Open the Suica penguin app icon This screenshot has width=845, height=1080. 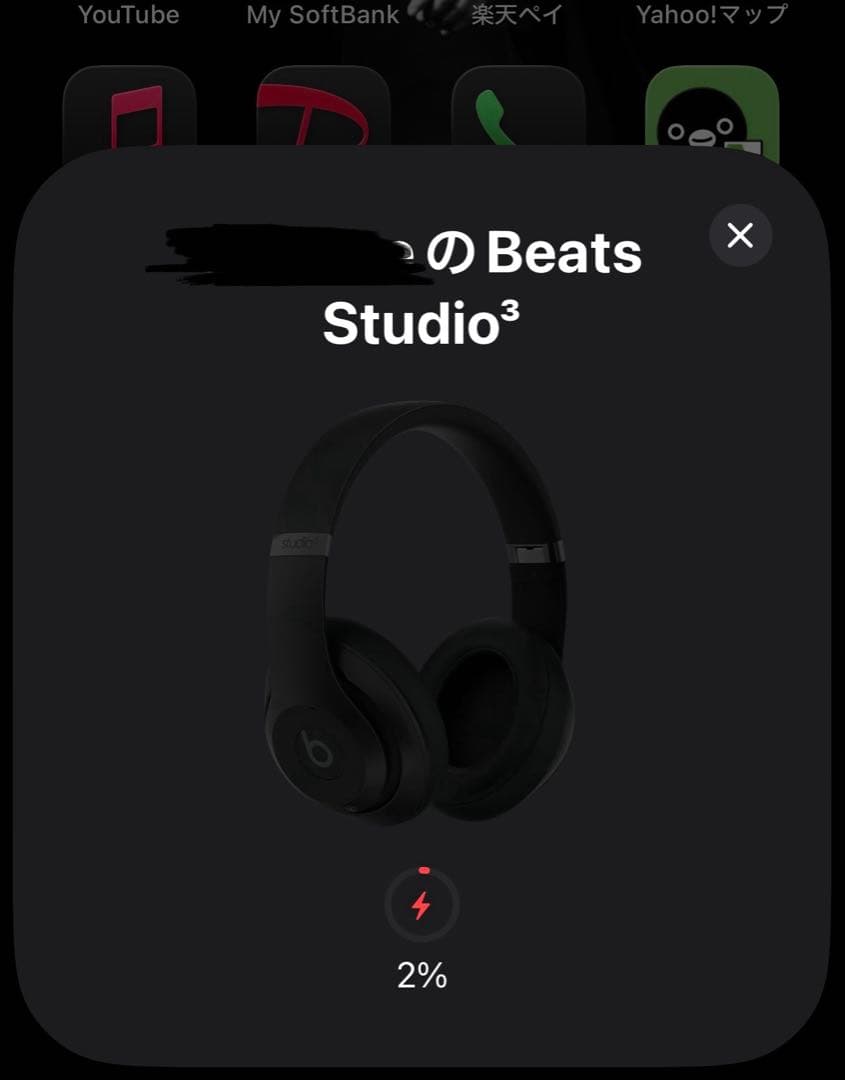tap(712, 113)
